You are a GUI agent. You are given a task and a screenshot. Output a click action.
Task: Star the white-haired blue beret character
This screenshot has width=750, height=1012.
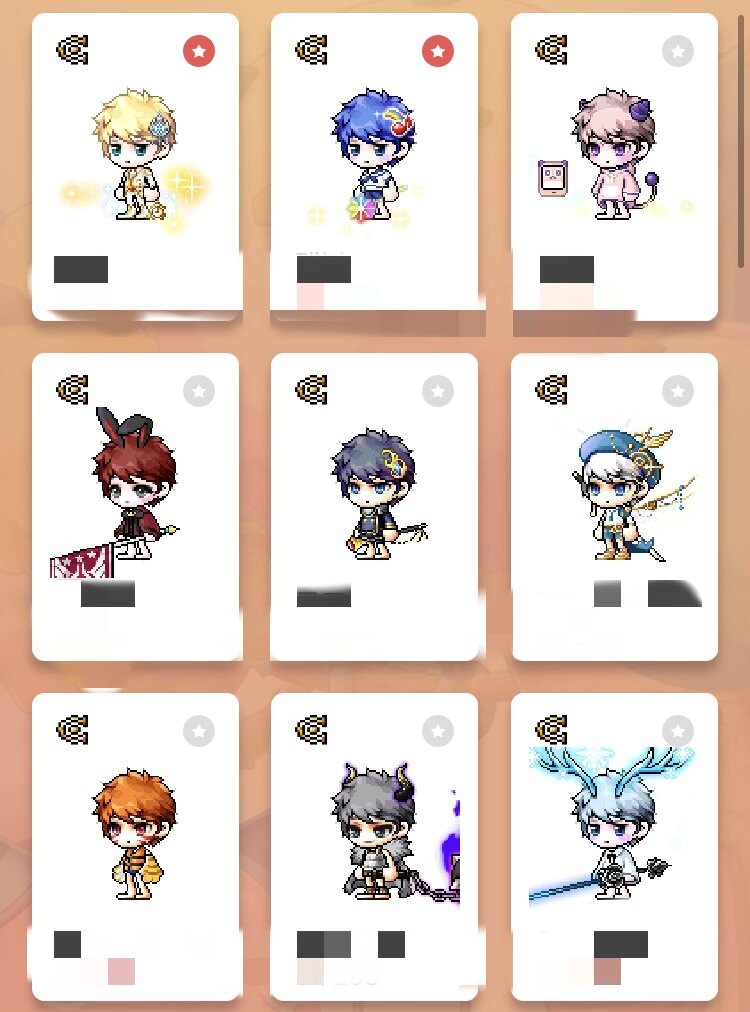[x=678, y=391]
